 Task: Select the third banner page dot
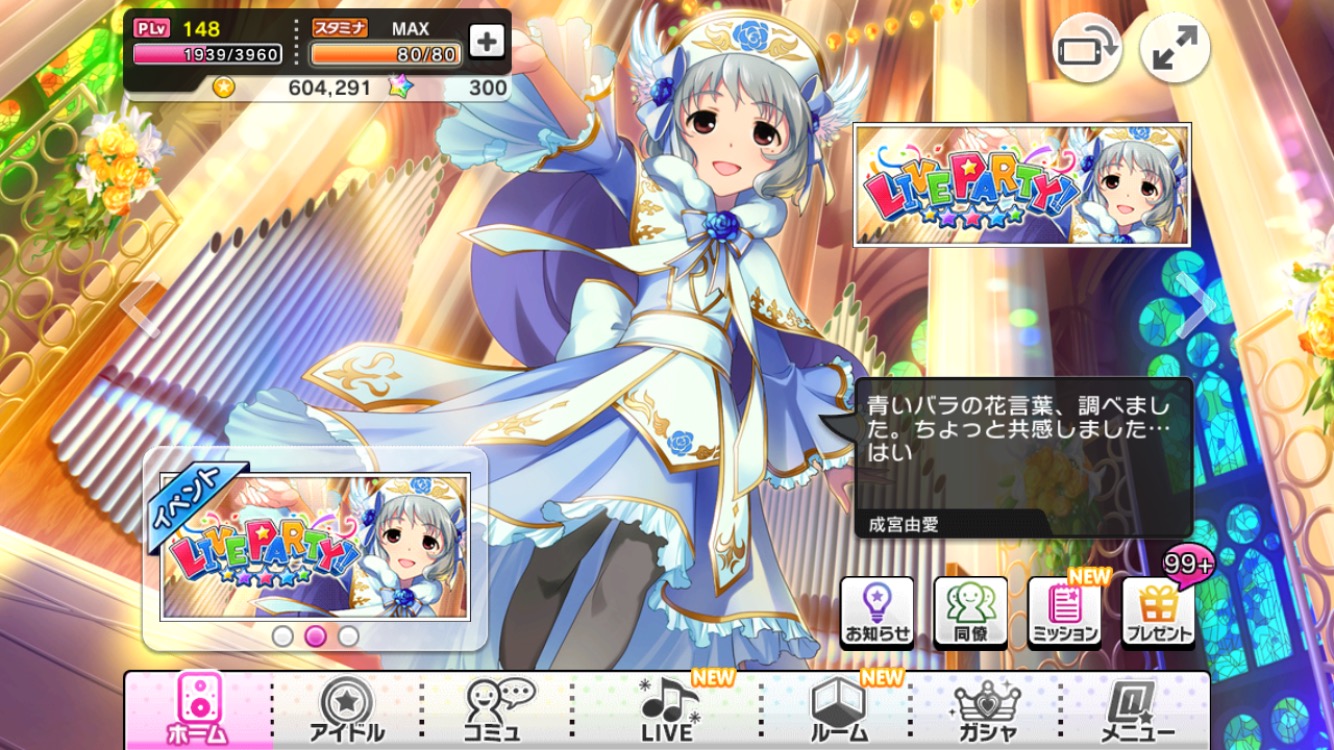348,636
